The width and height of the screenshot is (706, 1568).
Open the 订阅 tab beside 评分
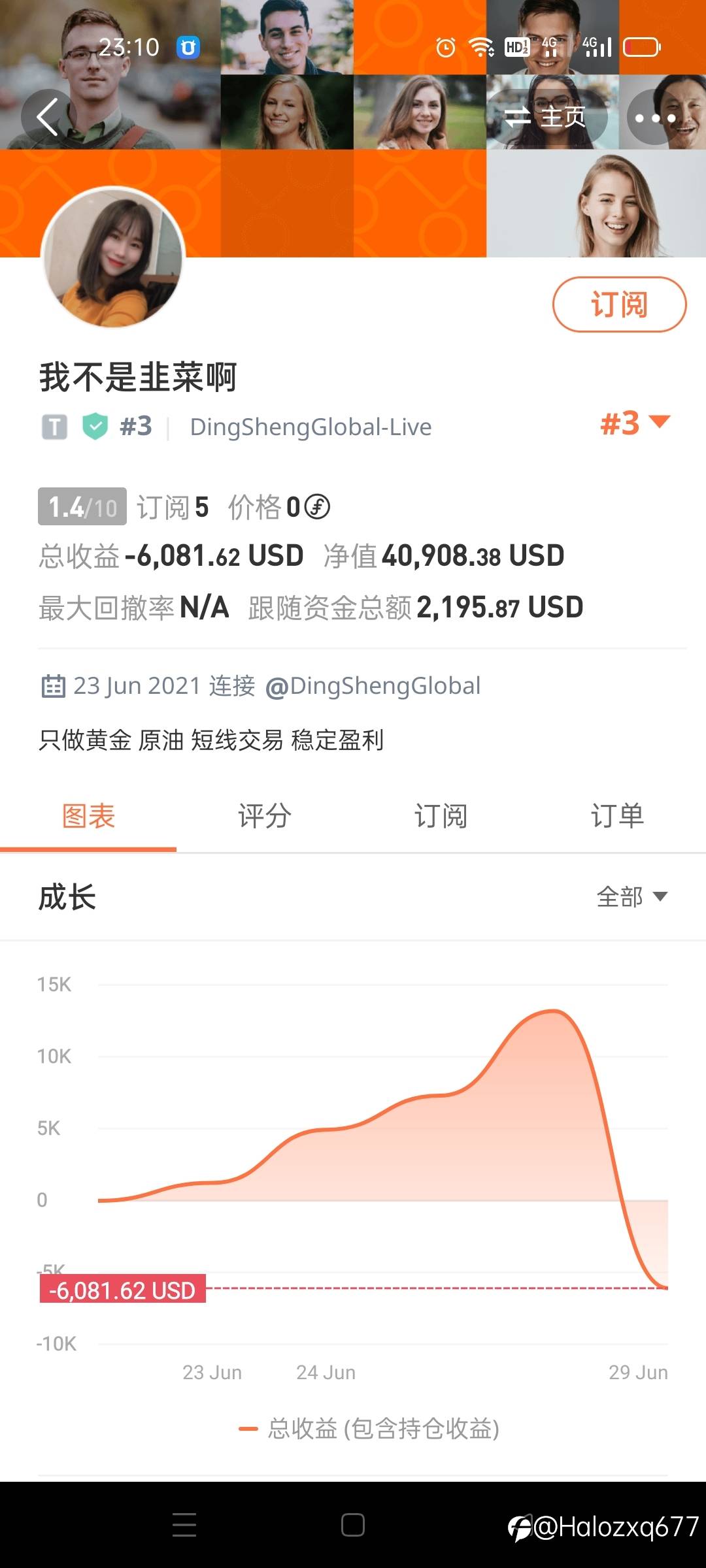(x=441, y=816)
